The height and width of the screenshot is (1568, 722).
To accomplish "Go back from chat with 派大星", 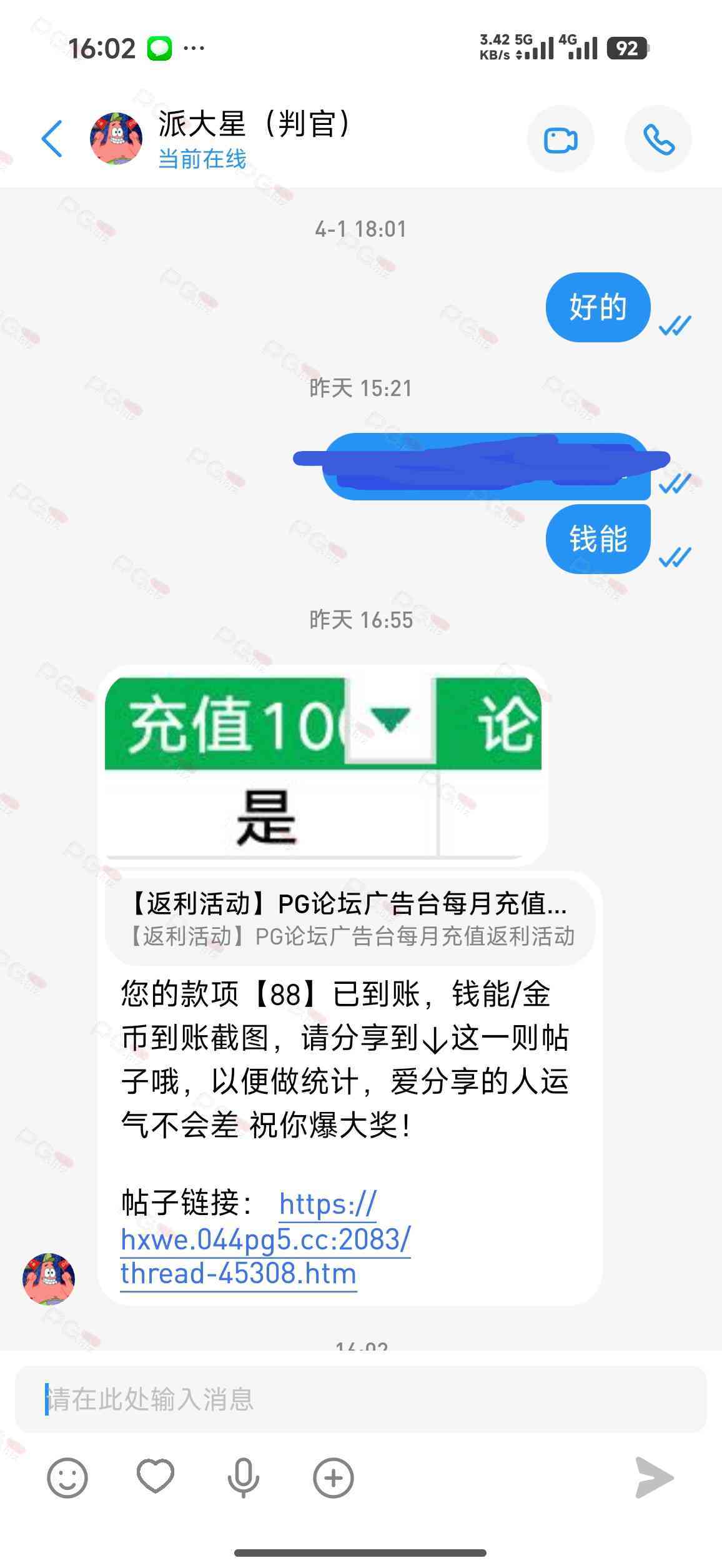I will coord(52,139).
